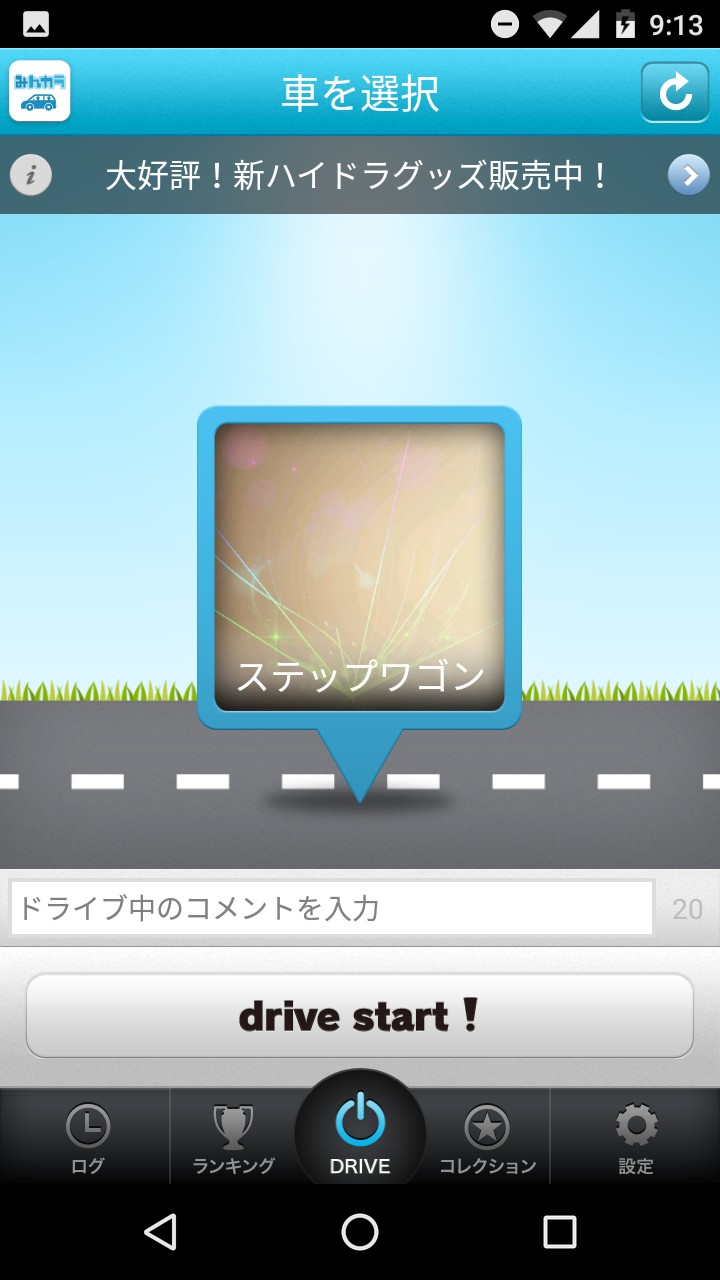Tap the system back button
720x1280 pixels.
pos(160,1232)
